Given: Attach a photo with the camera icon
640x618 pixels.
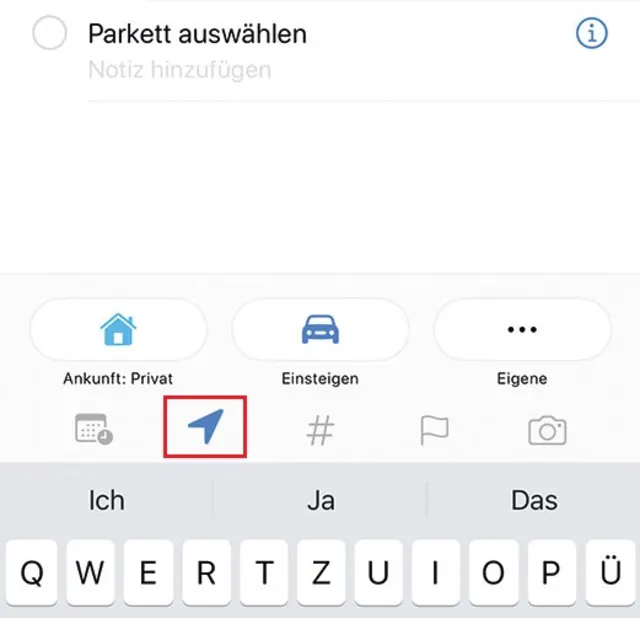Looking at the screenshot, I should pyautogui.click(x=547, y=430).
